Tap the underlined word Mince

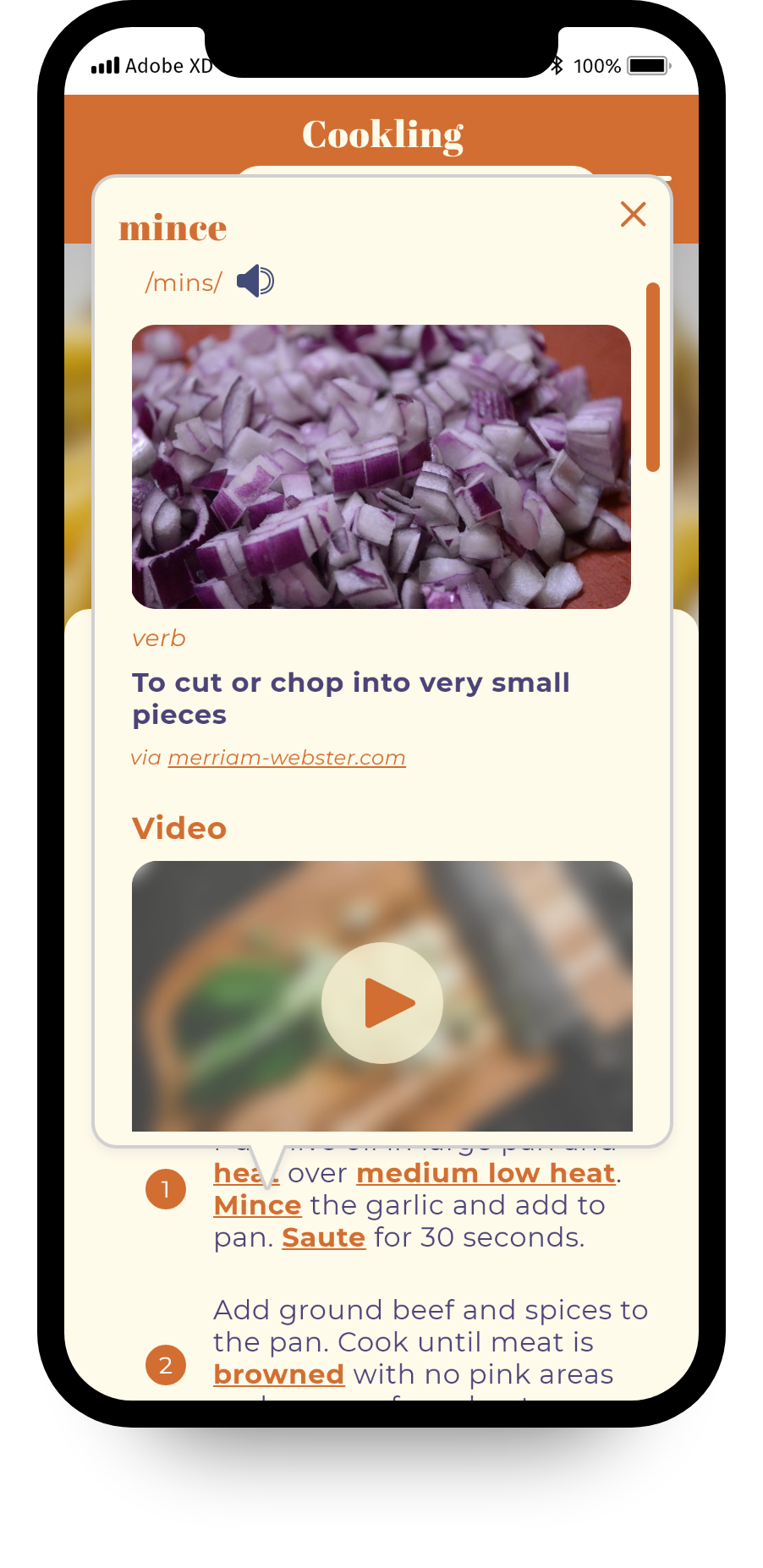coord(257,1205)
